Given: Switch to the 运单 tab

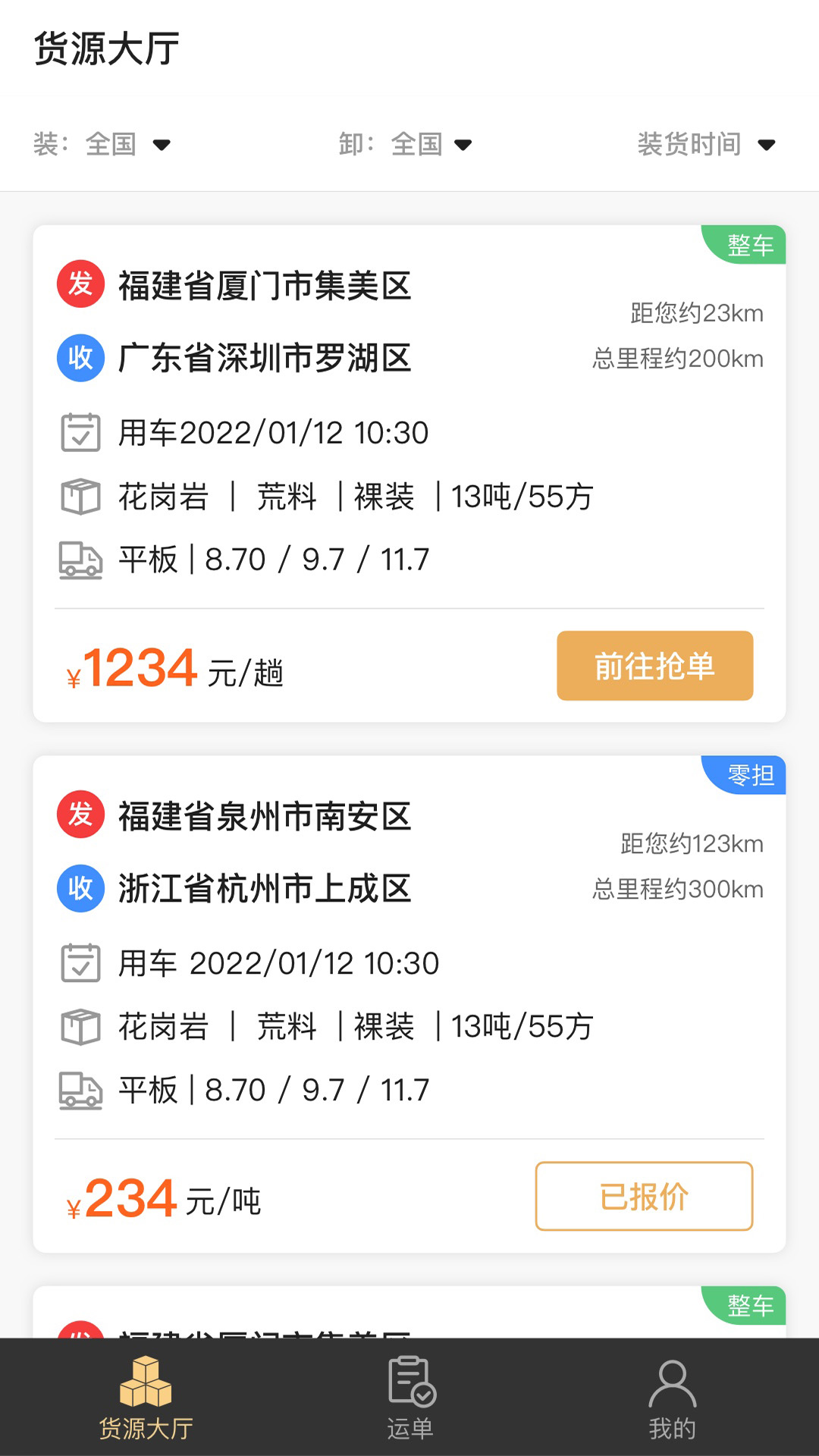Looking at the screenshot, I should click(x=410, y=1398).
